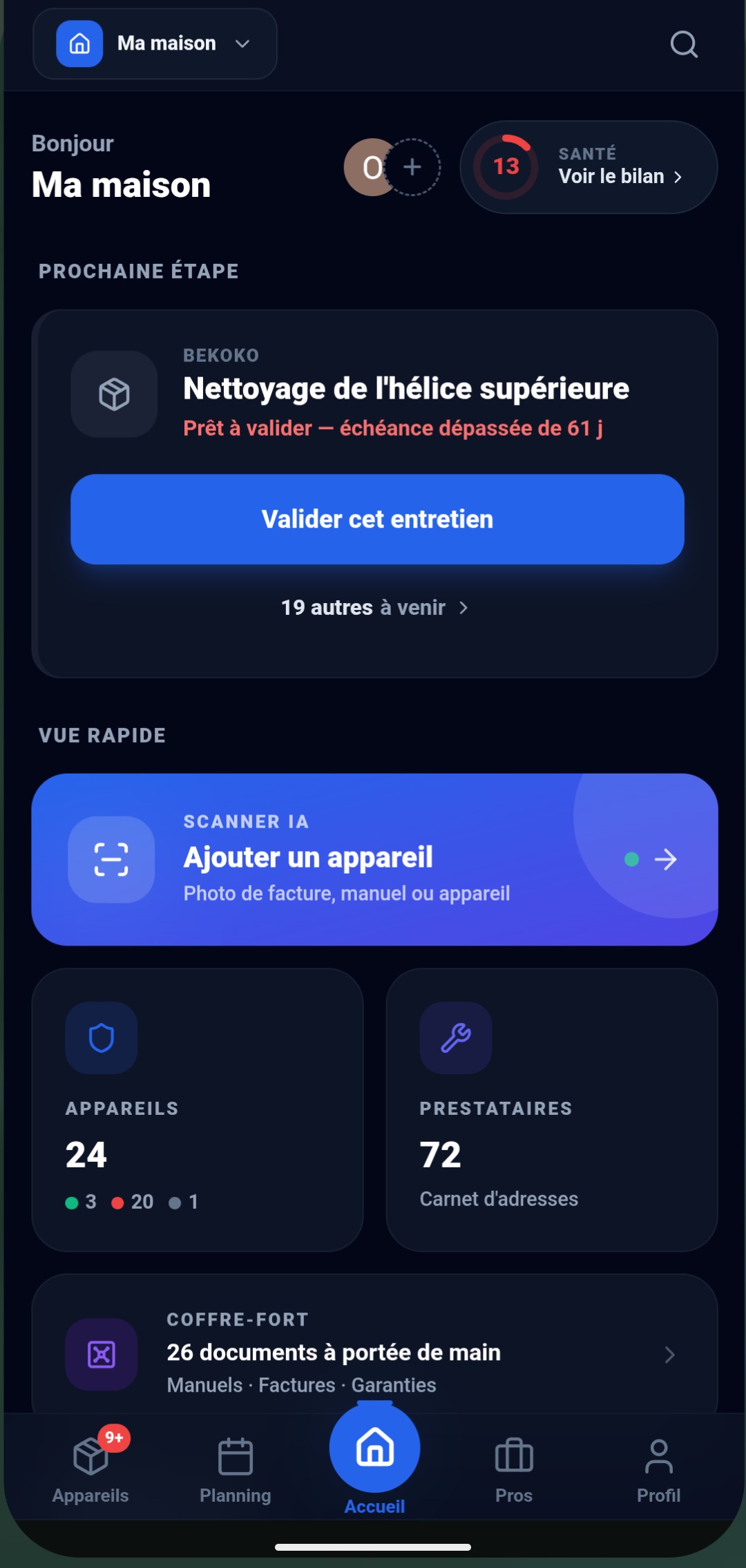Open the O member avatar
746x1568 pixels.
372,167
